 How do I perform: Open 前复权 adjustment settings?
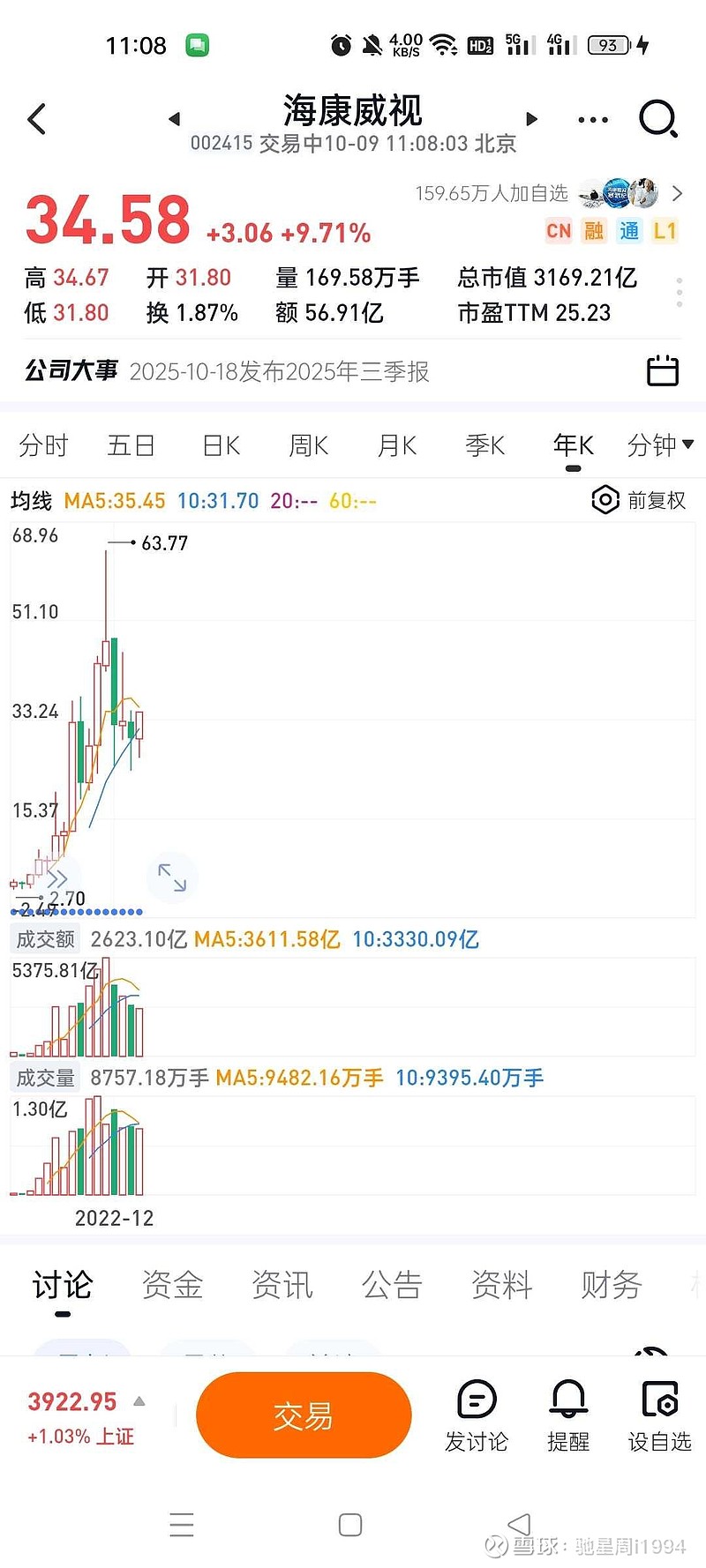point(639,500)
